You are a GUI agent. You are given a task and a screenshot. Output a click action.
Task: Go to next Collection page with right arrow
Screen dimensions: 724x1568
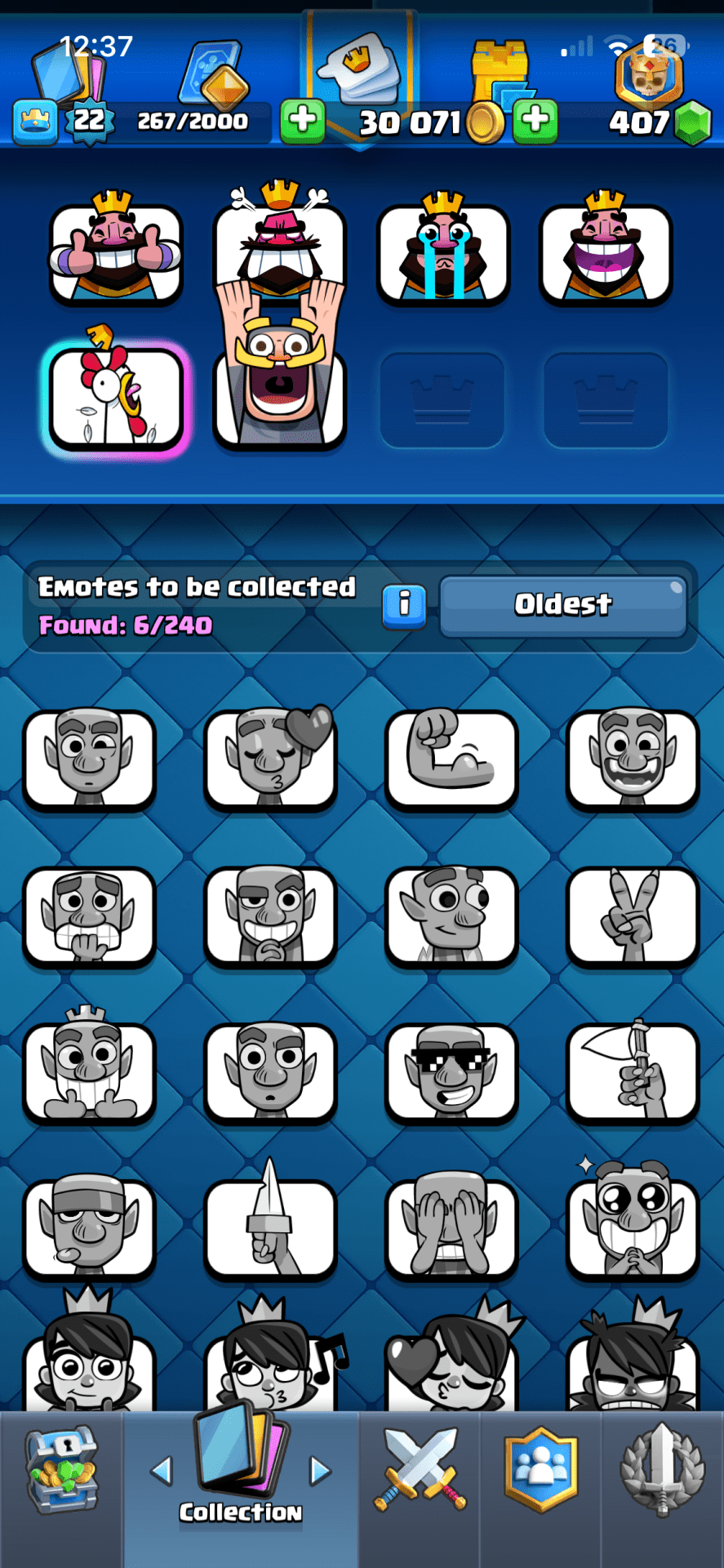320,1471
